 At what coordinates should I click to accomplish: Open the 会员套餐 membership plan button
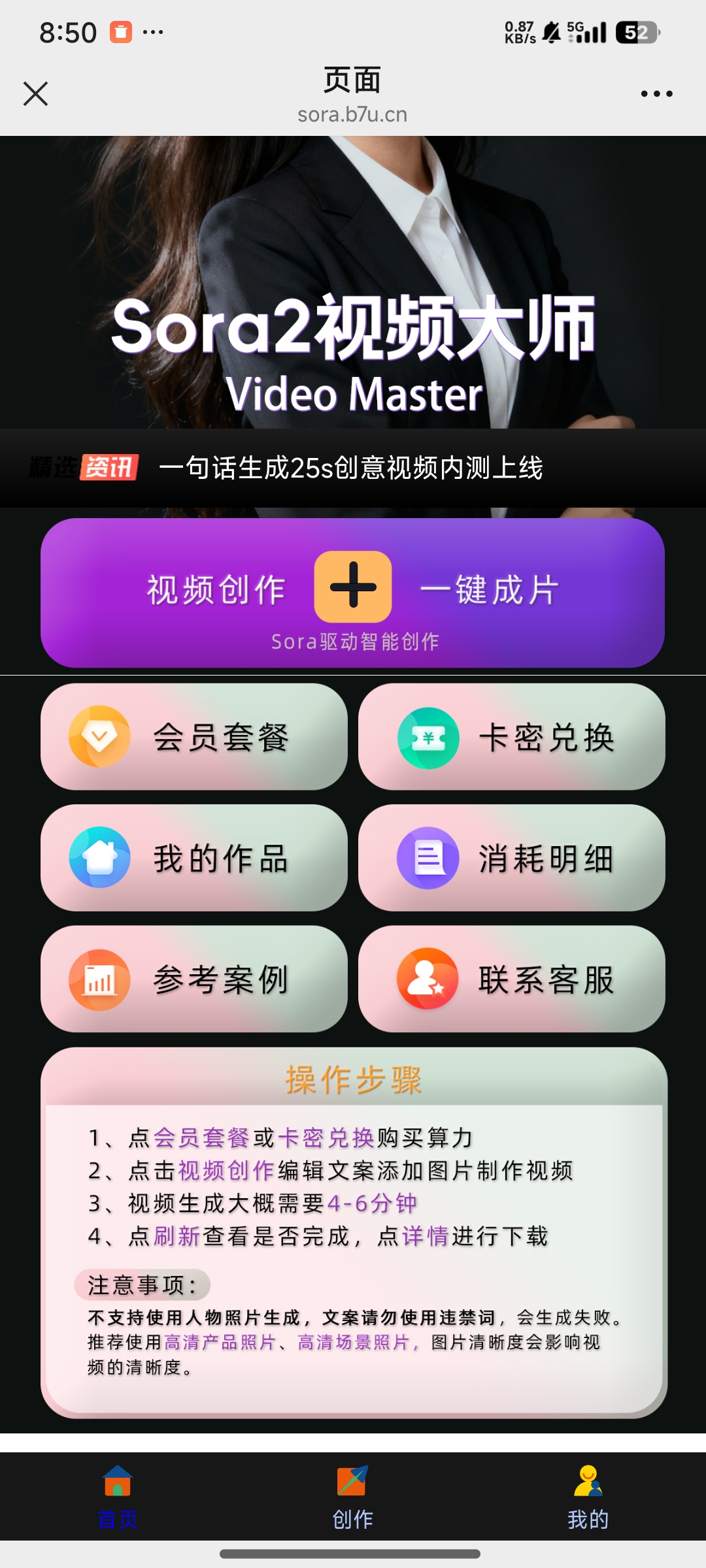click(196, 736)
